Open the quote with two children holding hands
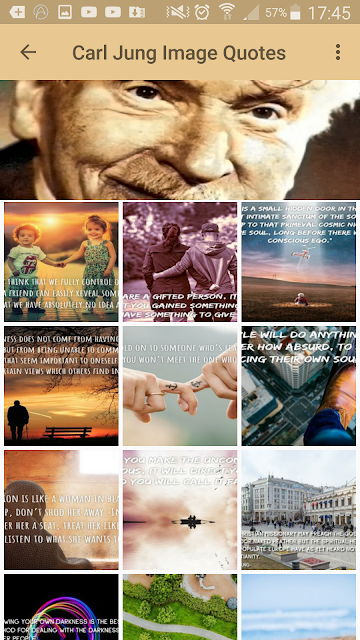 point(61,262)
